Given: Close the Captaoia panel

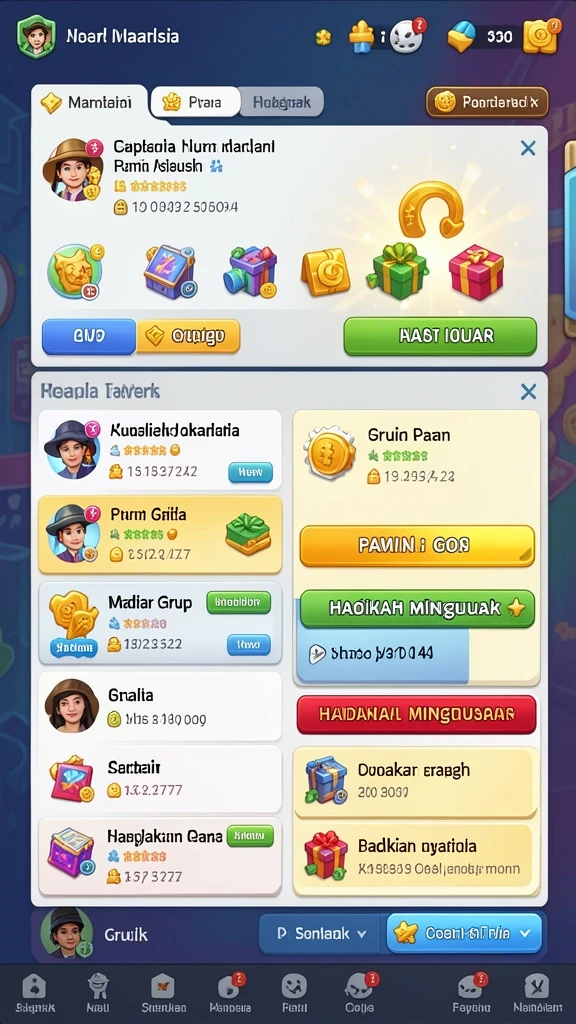Looking at the screenshot, I should (528, 148).
